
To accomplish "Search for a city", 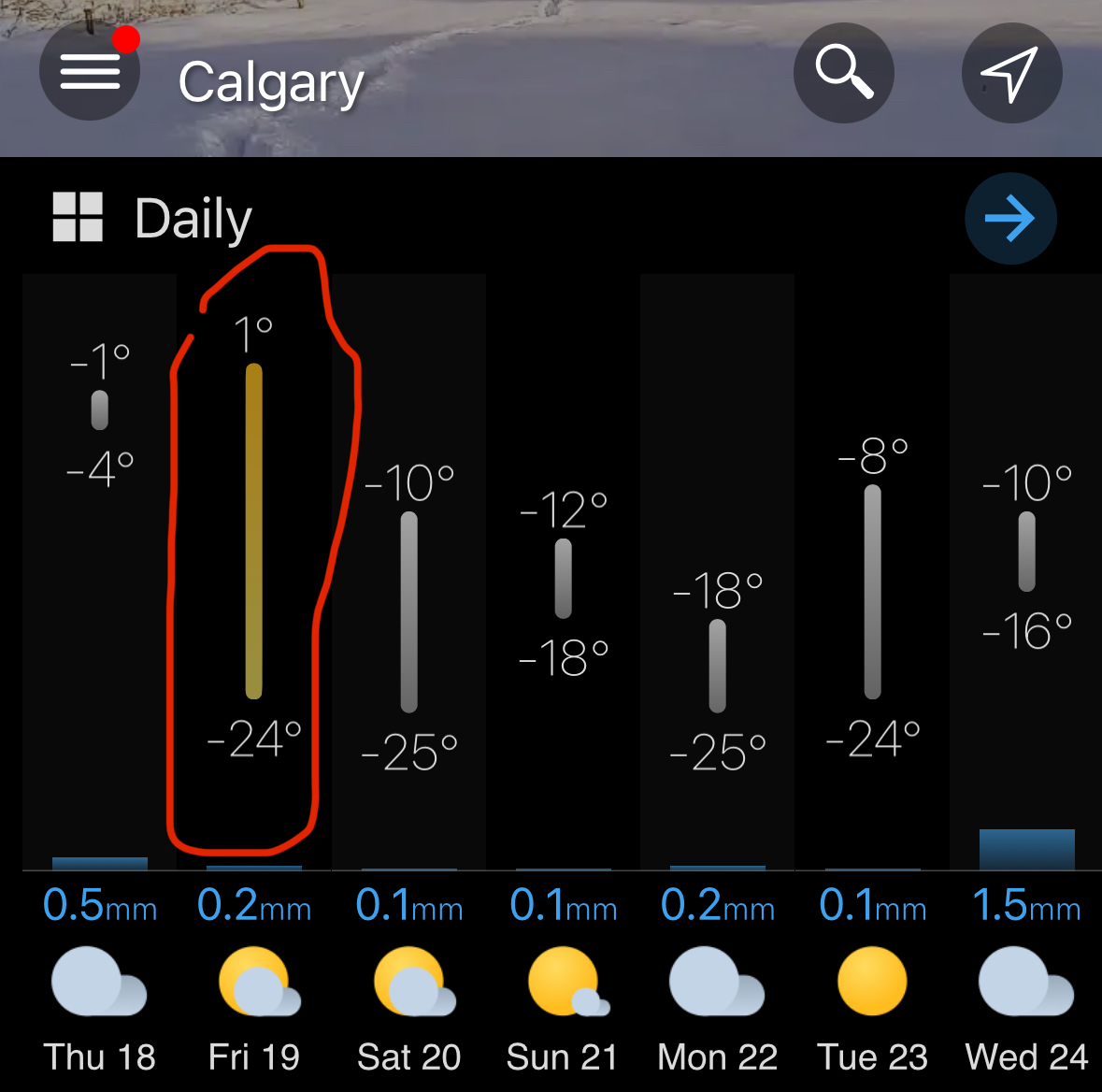I will (x=843, y=72).
